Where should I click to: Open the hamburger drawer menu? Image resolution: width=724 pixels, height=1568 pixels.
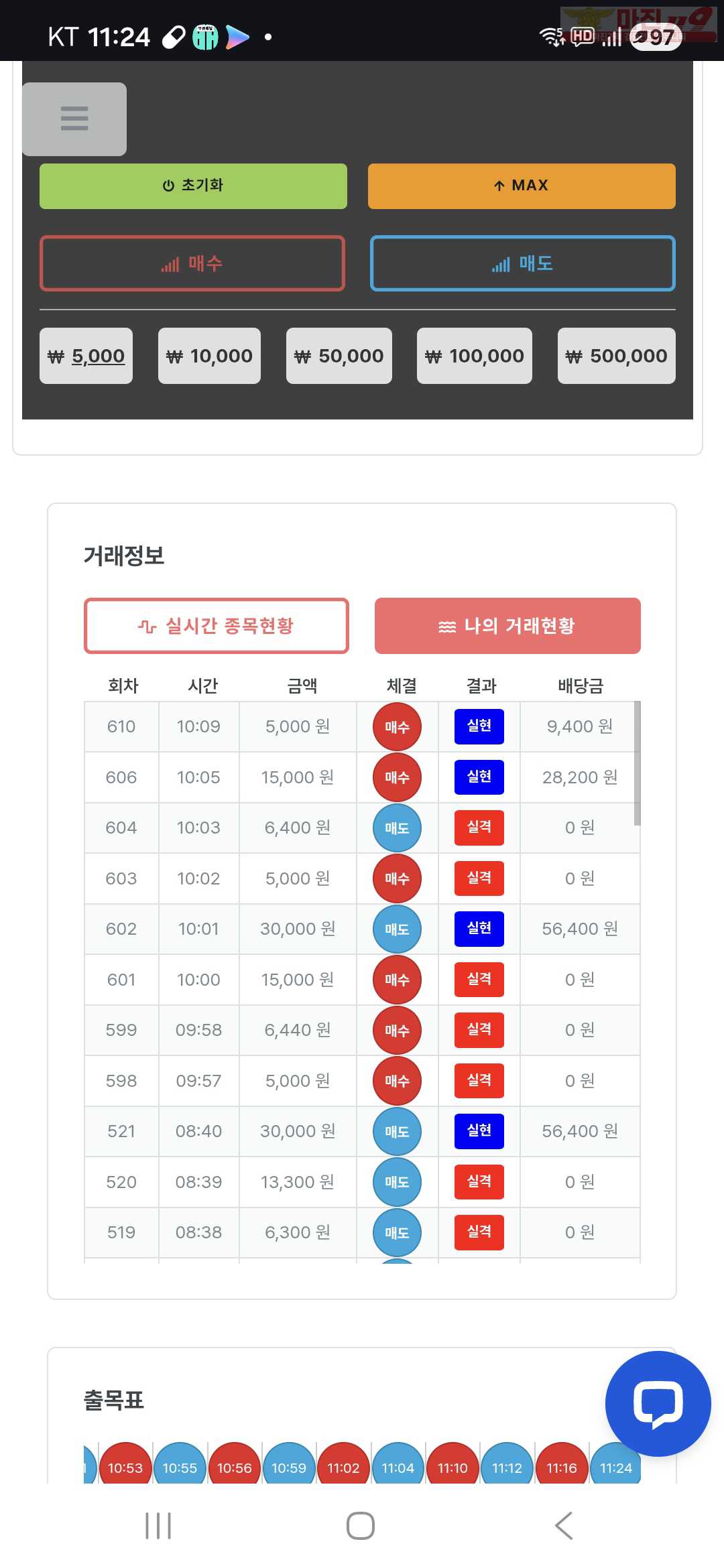(74, 119)
